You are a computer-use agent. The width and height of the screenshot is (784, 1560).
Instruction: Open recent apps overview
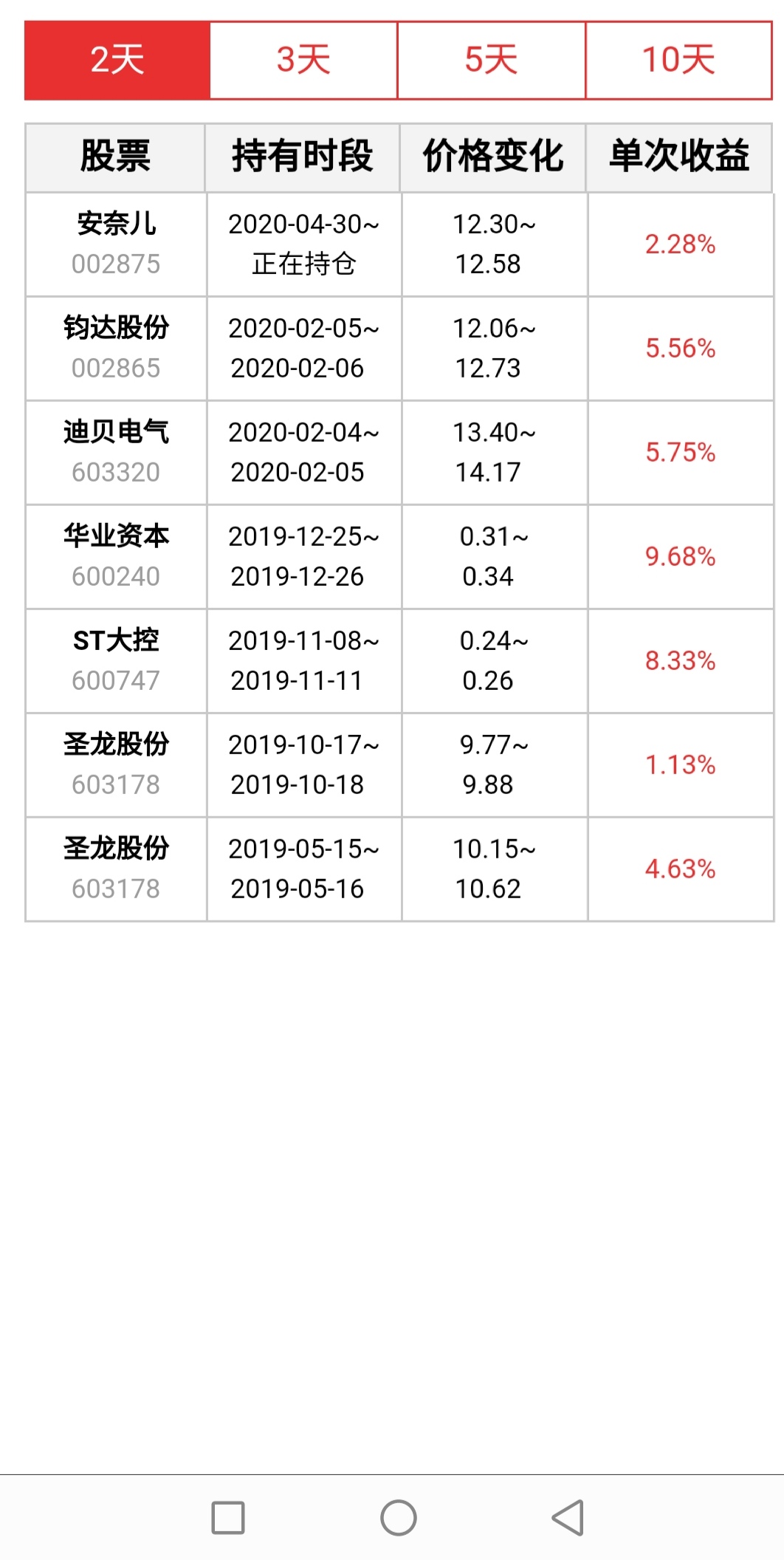(228, 1518)
